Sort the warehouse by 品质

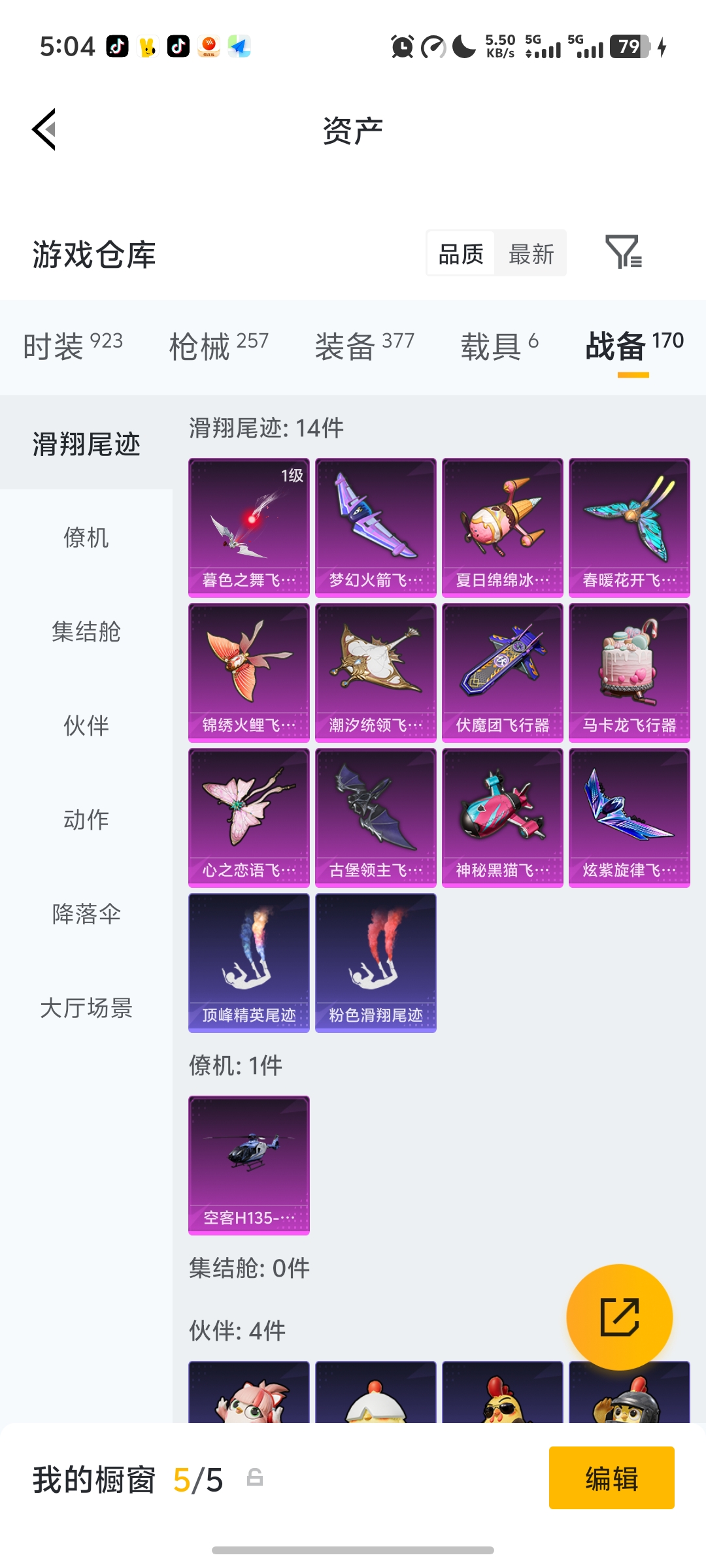pos(461,253)
